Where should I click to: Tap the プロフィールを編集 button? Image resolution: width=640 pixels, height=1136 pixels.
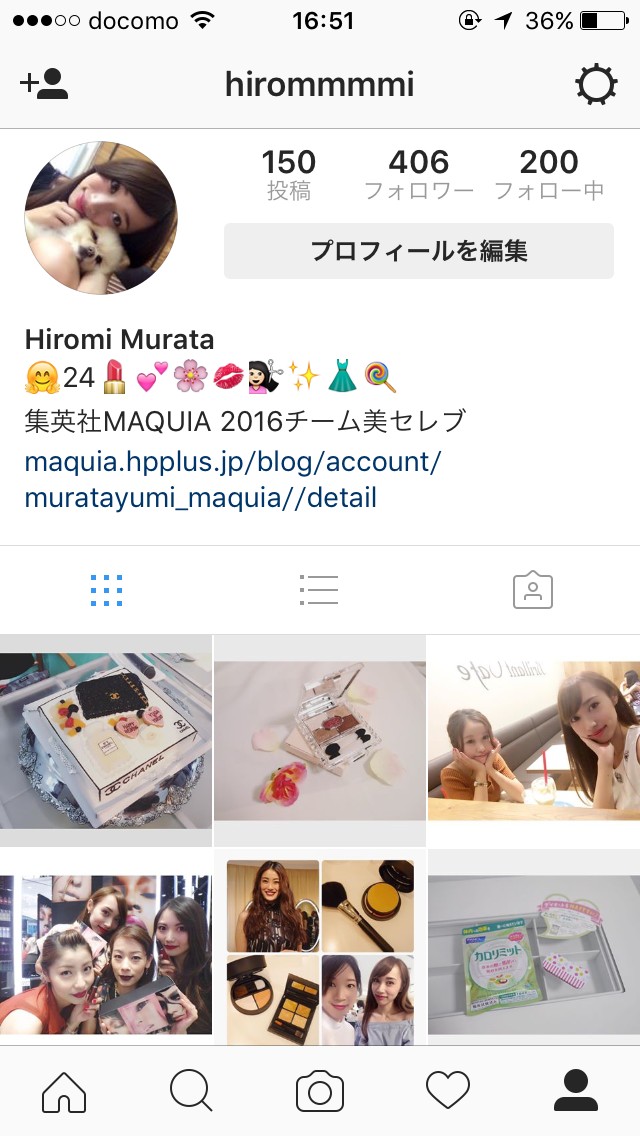(418, 251)
